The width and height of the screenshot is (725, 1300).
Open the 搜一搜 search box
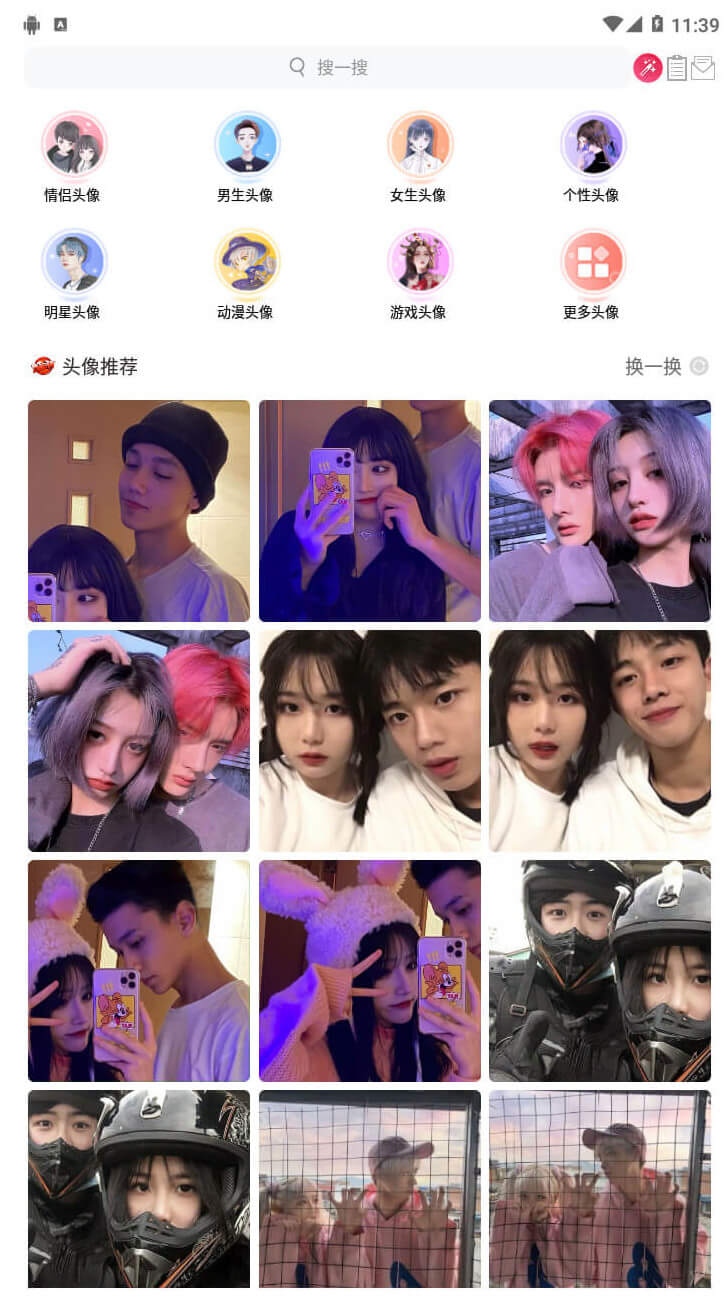tap(328, 67)
